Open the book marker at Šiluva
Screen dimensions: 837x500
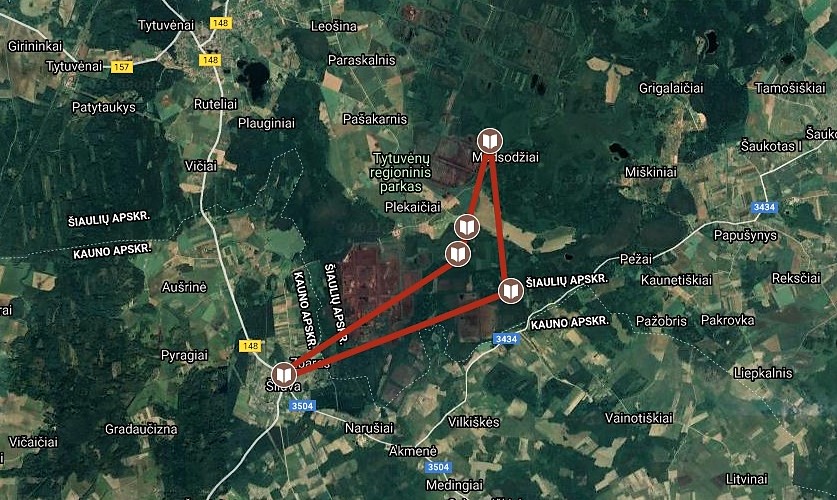point(284,374)
